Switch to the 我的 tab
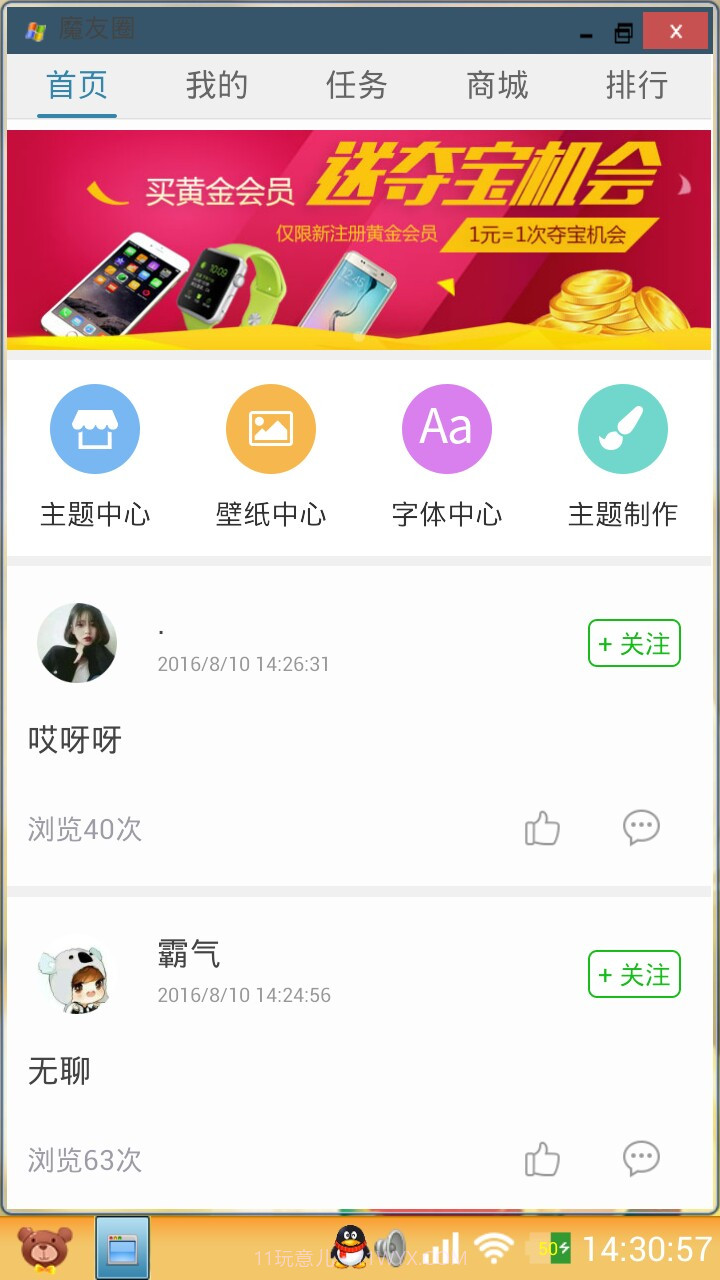 tap(216, 87)
